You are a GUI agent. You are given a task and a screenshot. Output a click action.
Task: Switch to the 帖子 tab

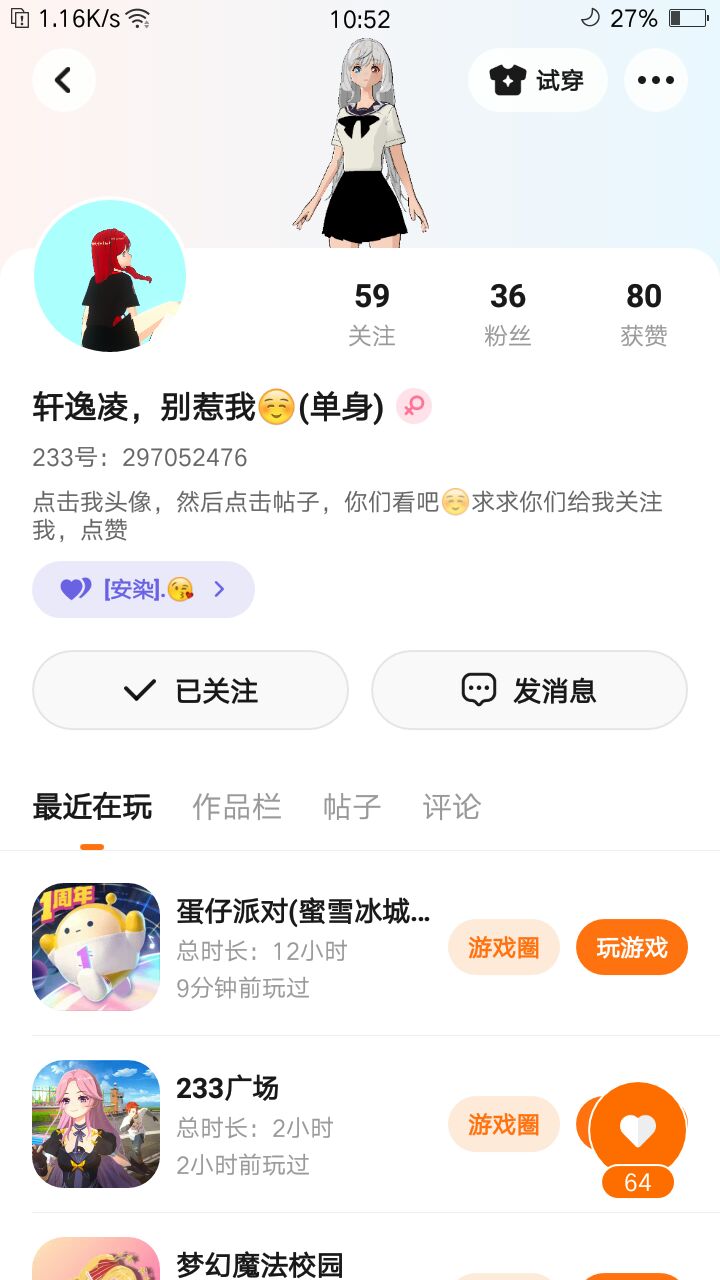[x=352, y=806]
